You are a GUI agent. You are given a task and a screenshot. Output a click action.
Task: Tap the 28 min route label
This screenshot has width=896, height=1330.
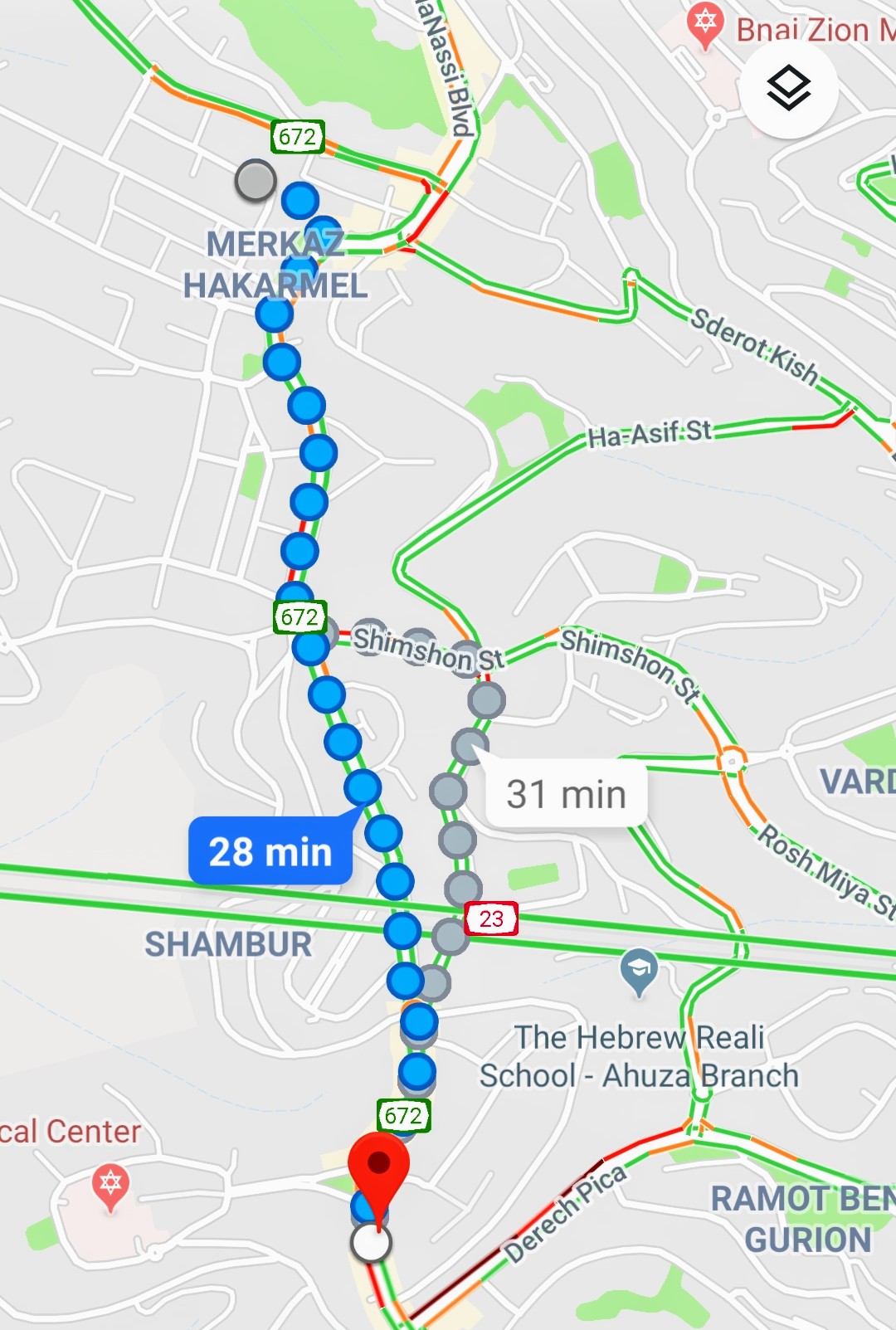coord(270,851)
